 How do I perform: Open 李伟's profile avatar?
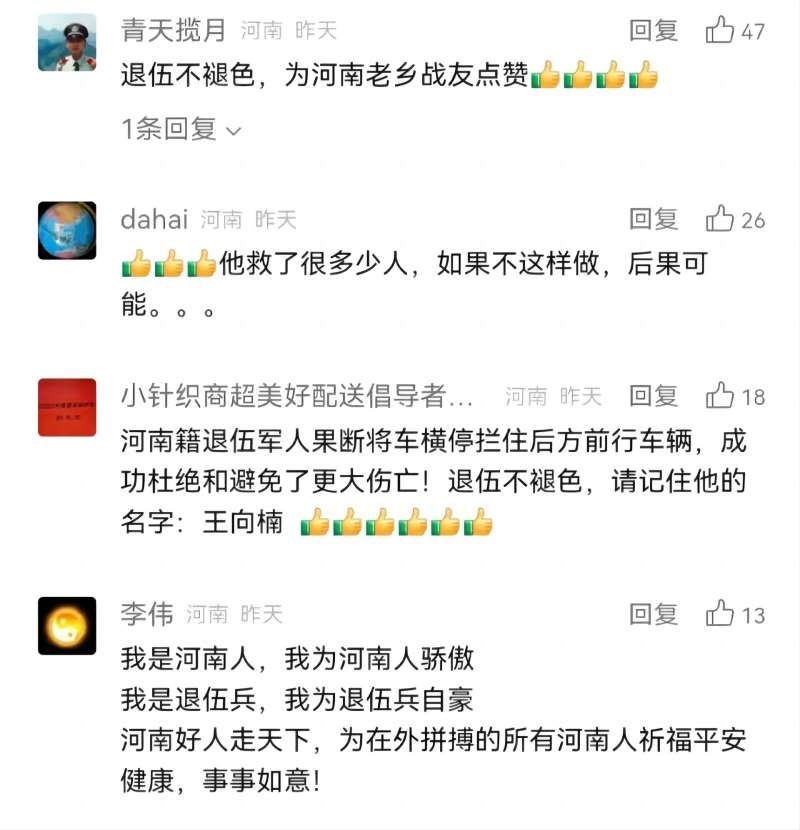point(67,625)
